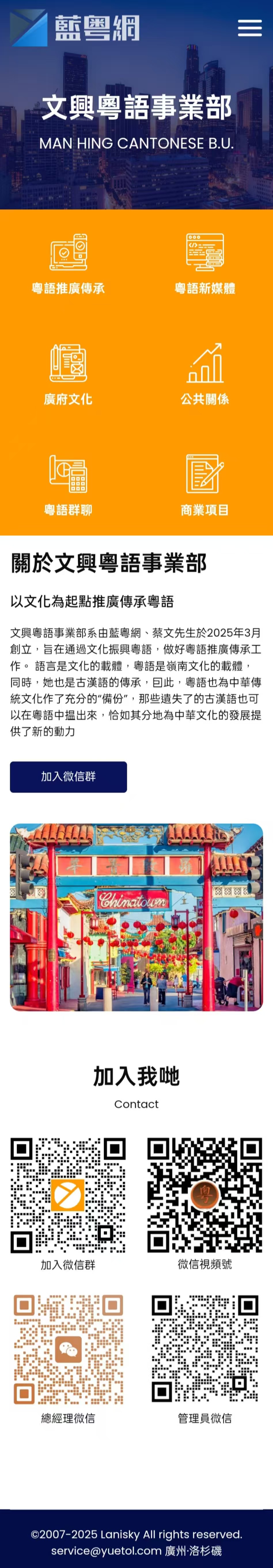Open the hamburger menu

249,28
